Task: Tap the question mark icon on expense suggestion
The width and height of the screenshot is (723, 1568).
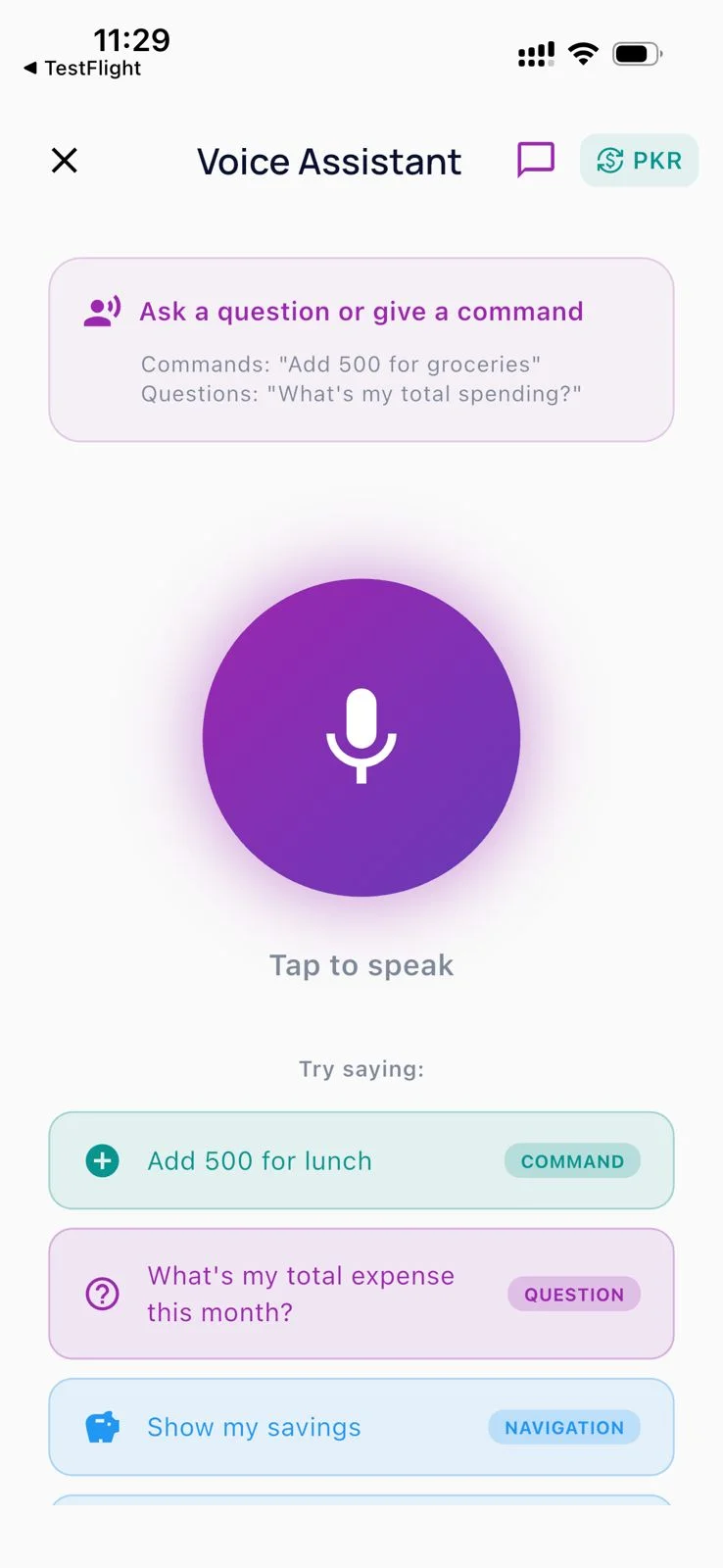Action: tap(101, 1294)
